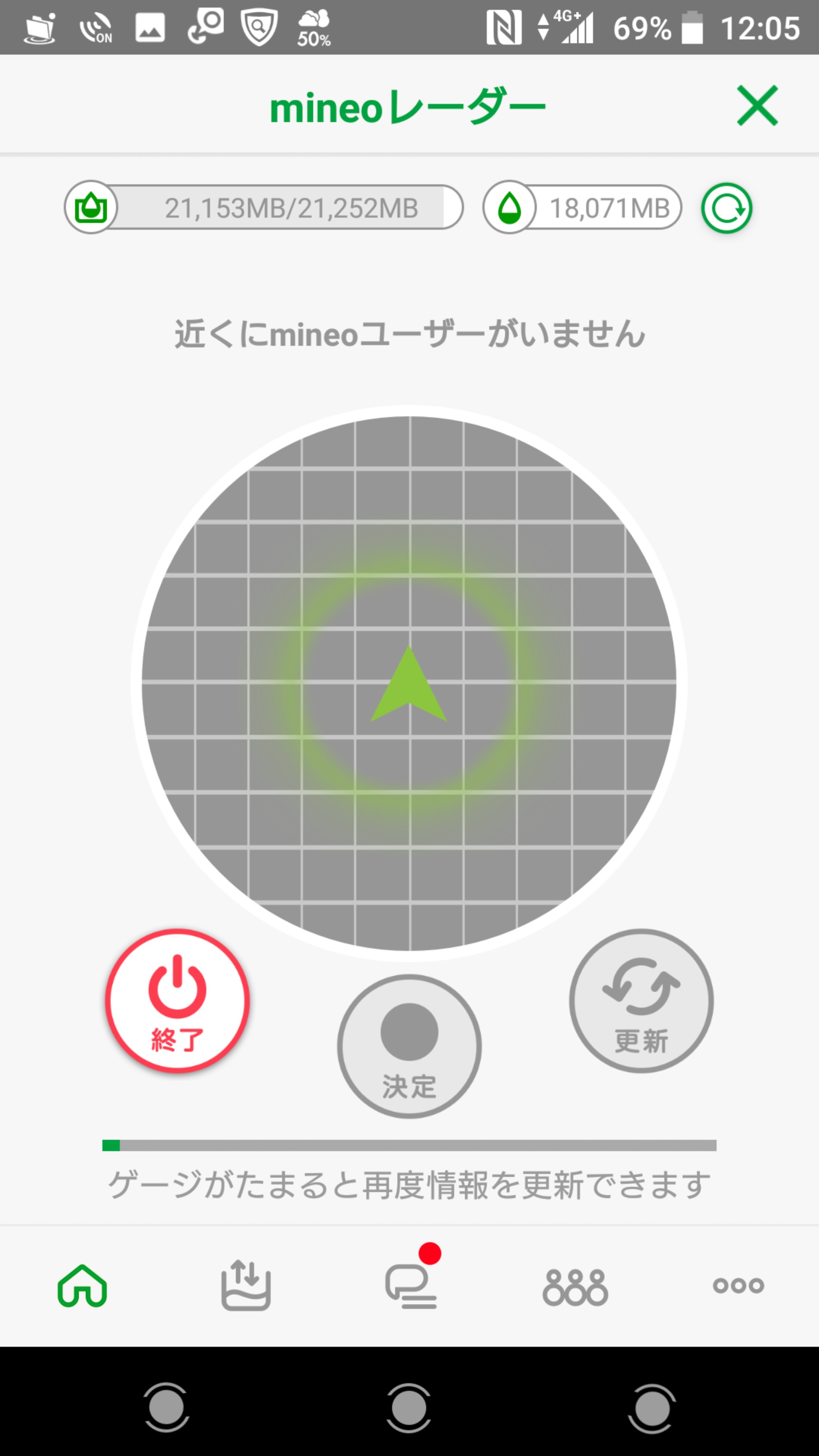Open the chat tab with red badge

[411, 1286]
